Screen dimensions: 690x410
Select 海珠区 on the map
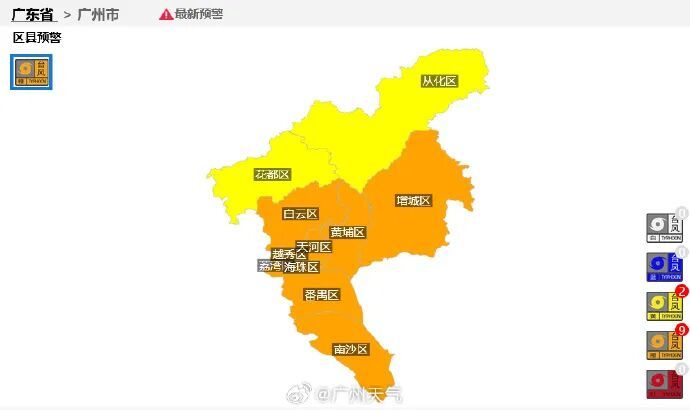pyautogui.click(x=300, y=267)
